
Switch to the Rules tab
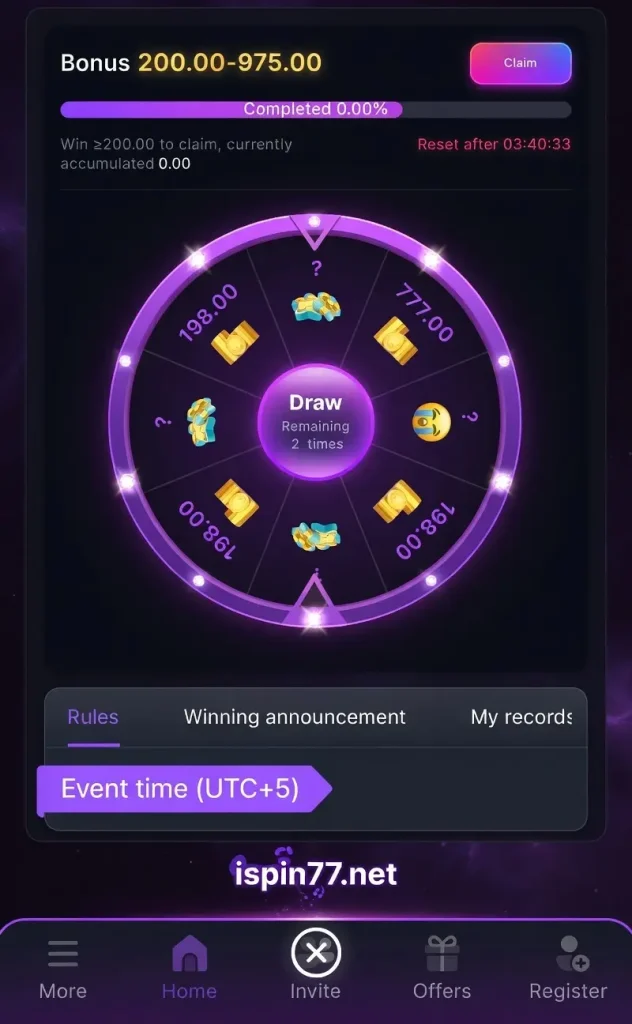pos(93,717)
